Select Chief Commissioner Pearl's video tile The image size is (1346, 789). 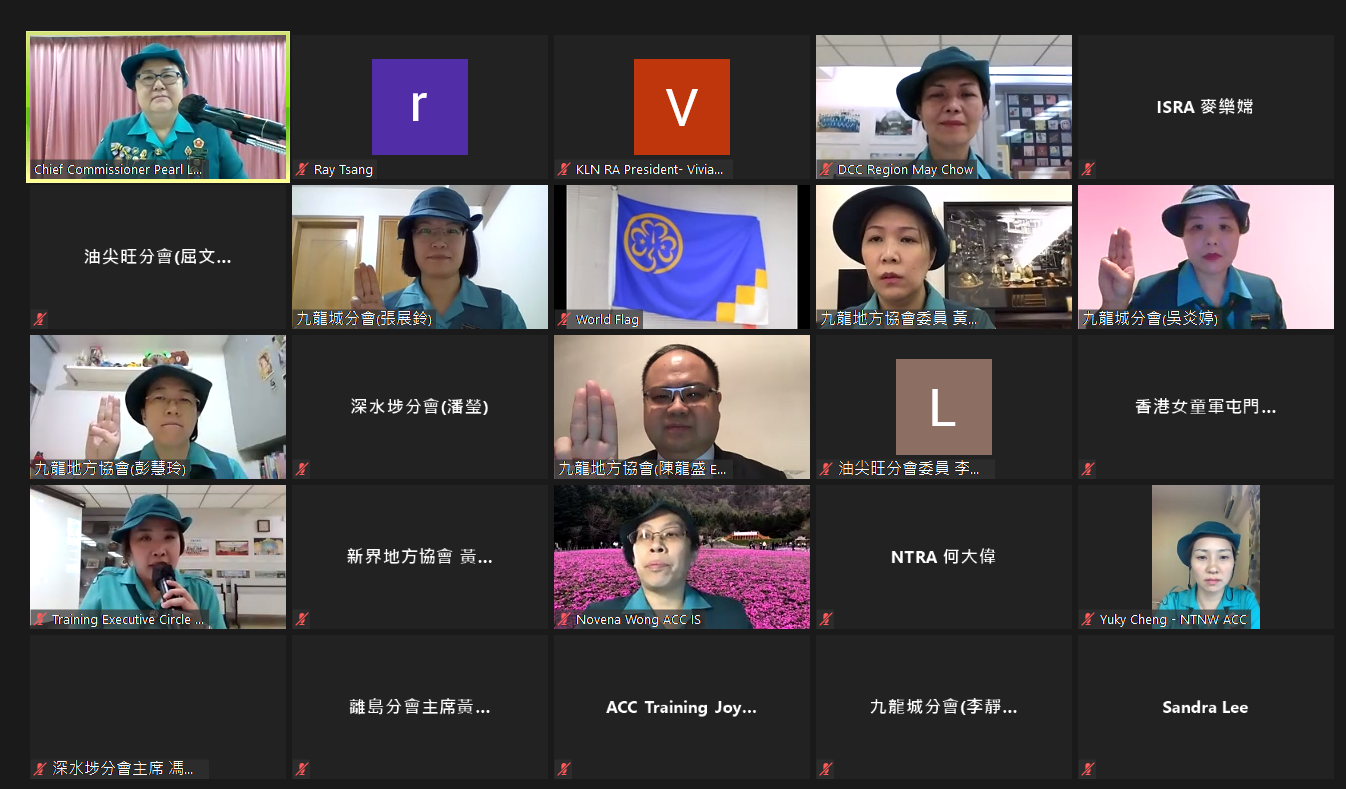(x=158, y=107)
